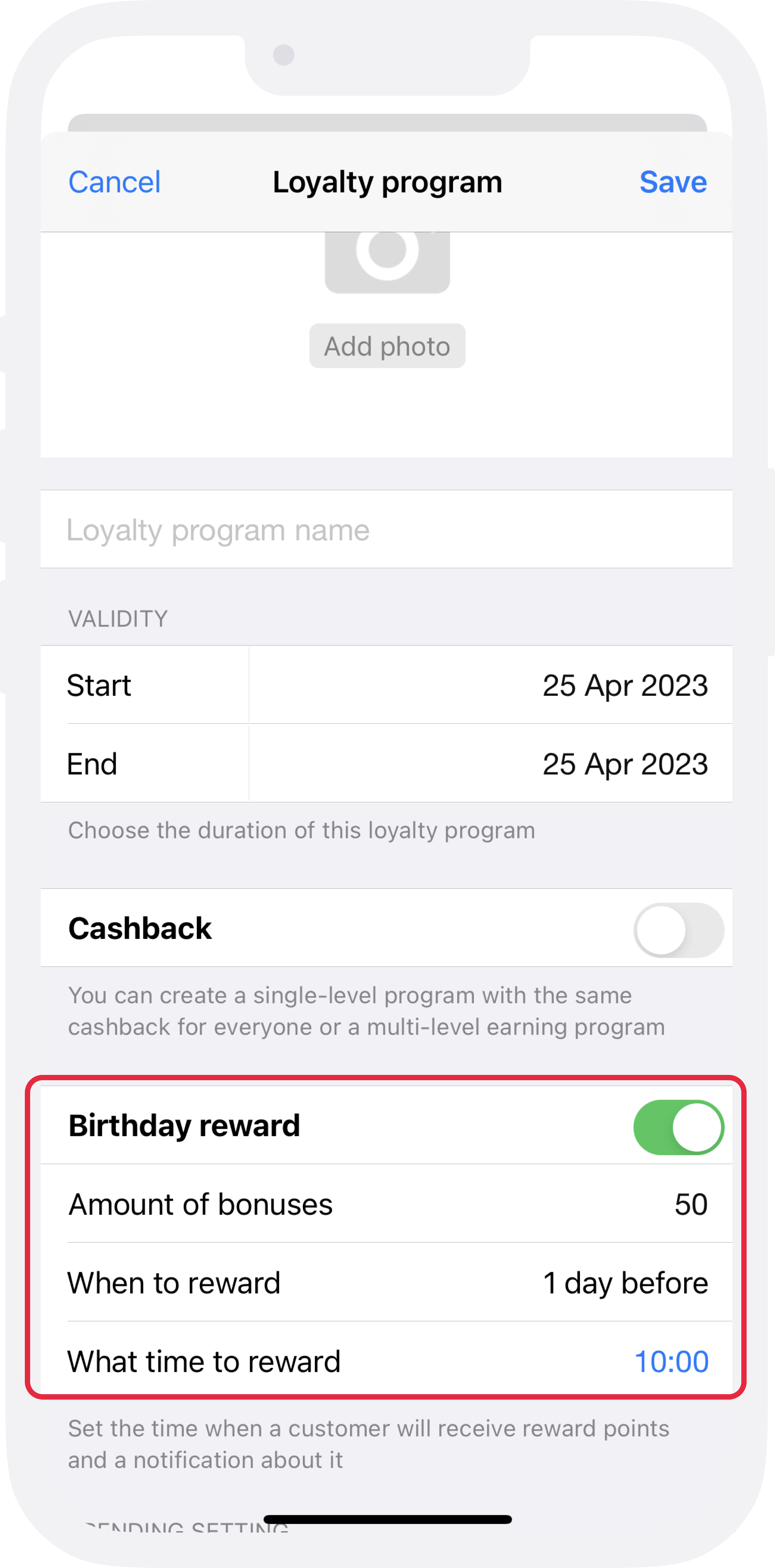The width and height of the screenshot is (775, 1568).
Task: Save the loyalty program
Action: [x=673, y=182]
